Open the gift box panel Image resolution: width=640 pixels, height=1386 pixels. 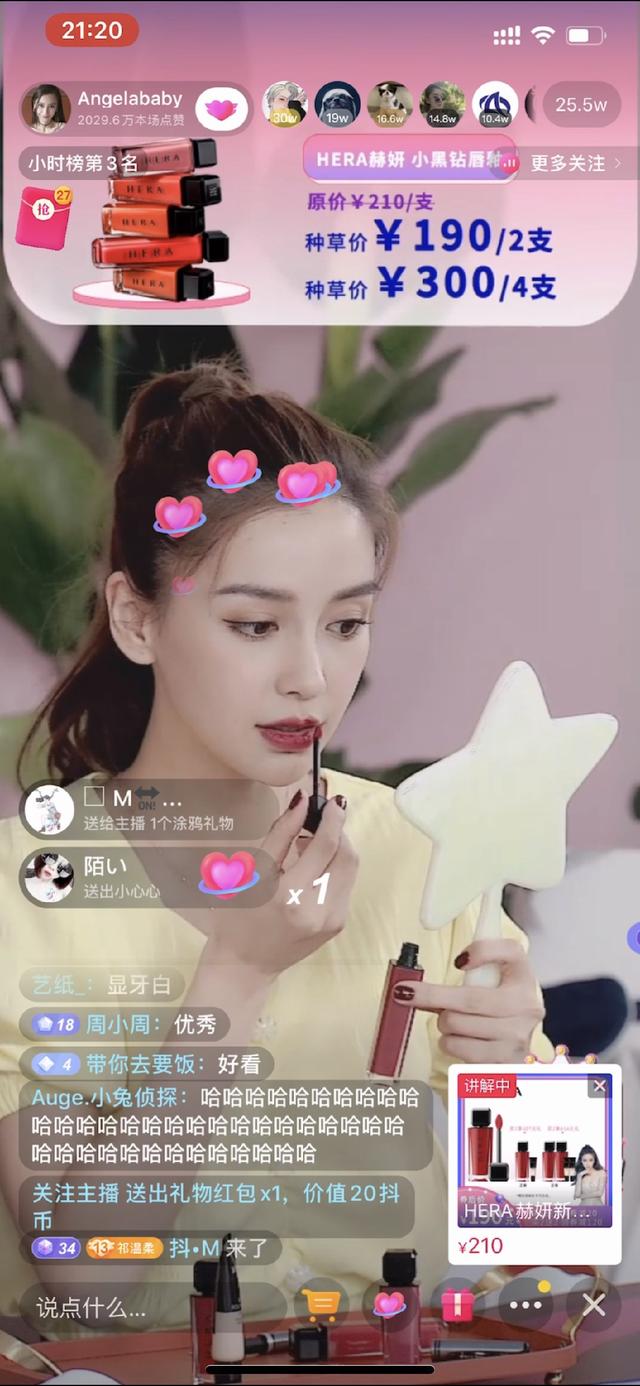pos(457,1305)
